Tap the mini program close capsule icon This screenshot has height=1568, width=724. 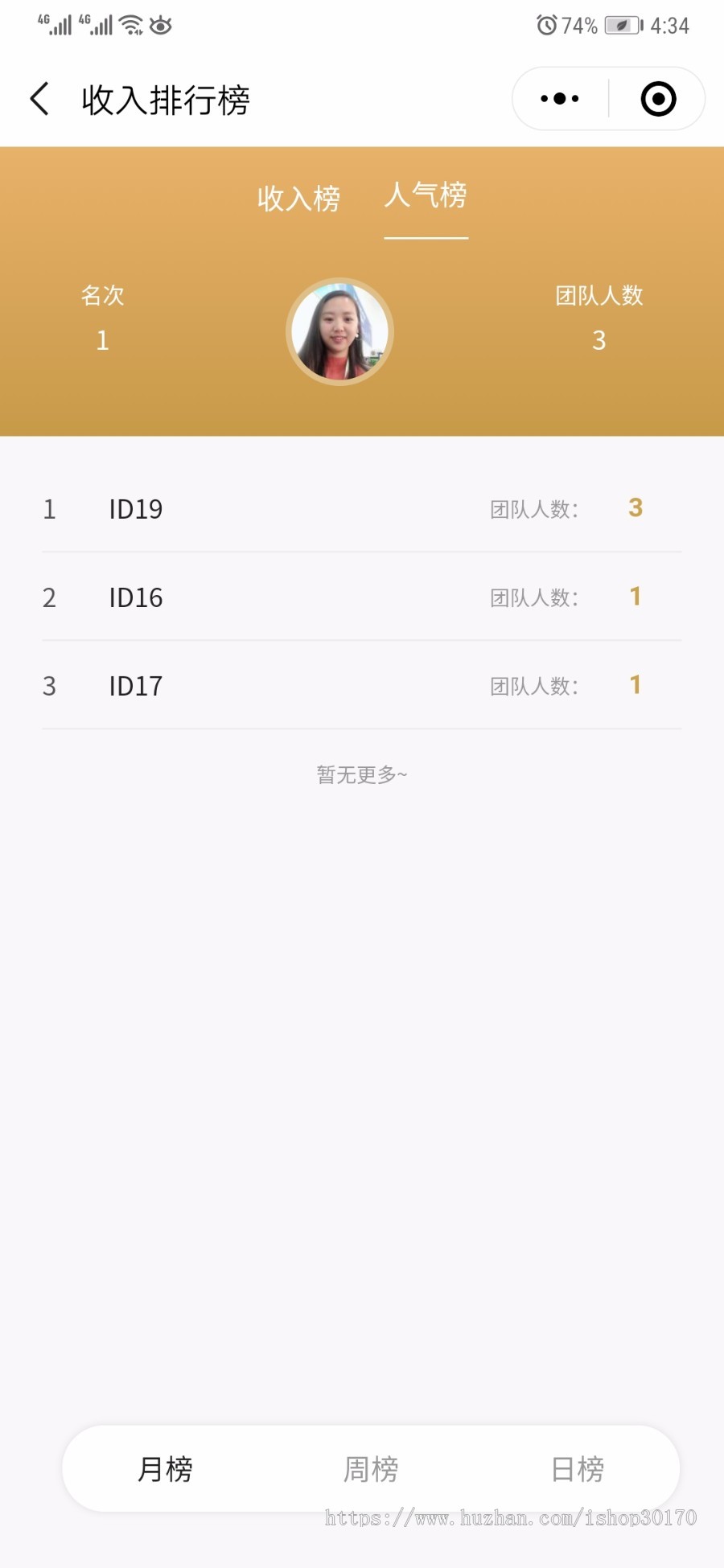tap(656, 98)
